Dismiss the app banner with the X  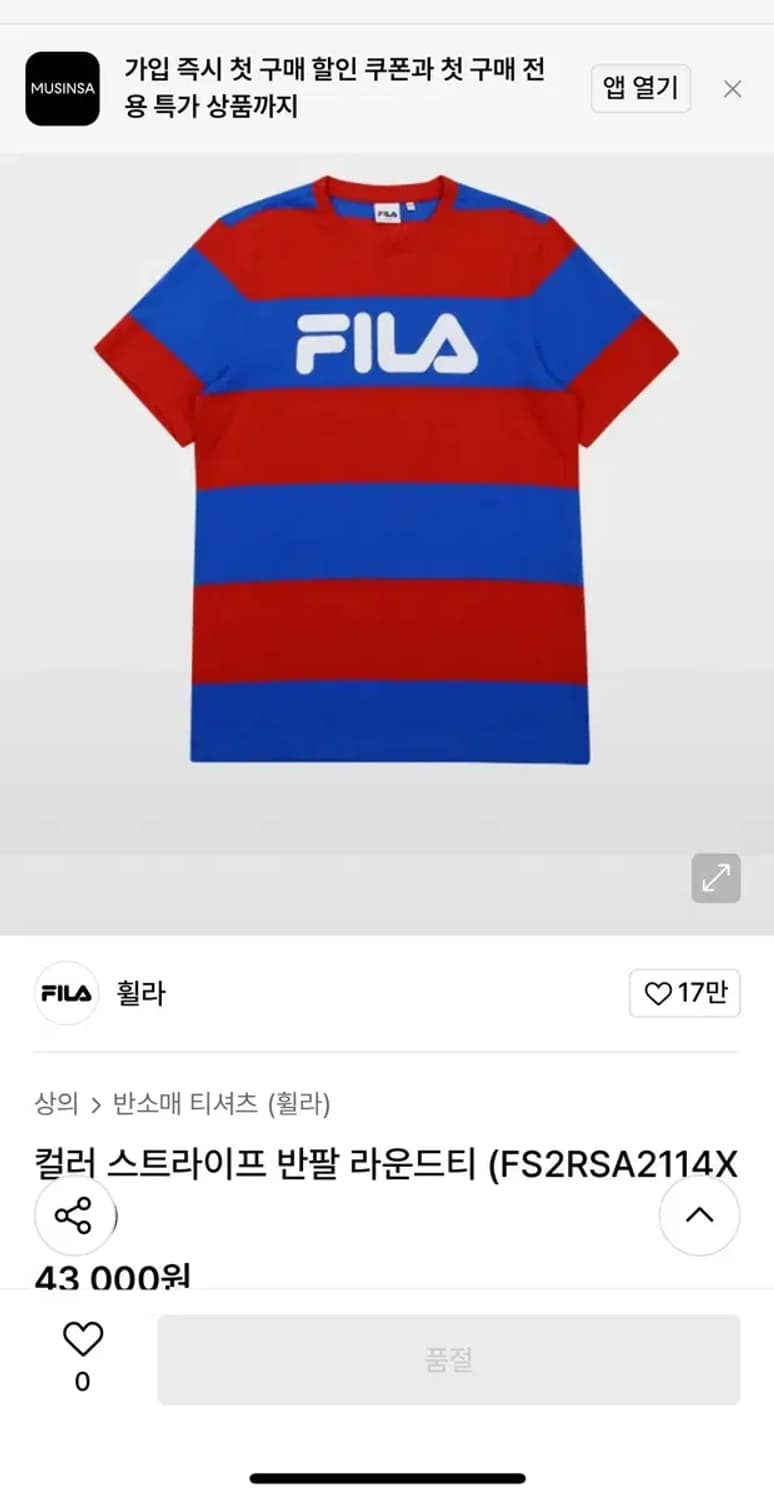click(732, 88)
